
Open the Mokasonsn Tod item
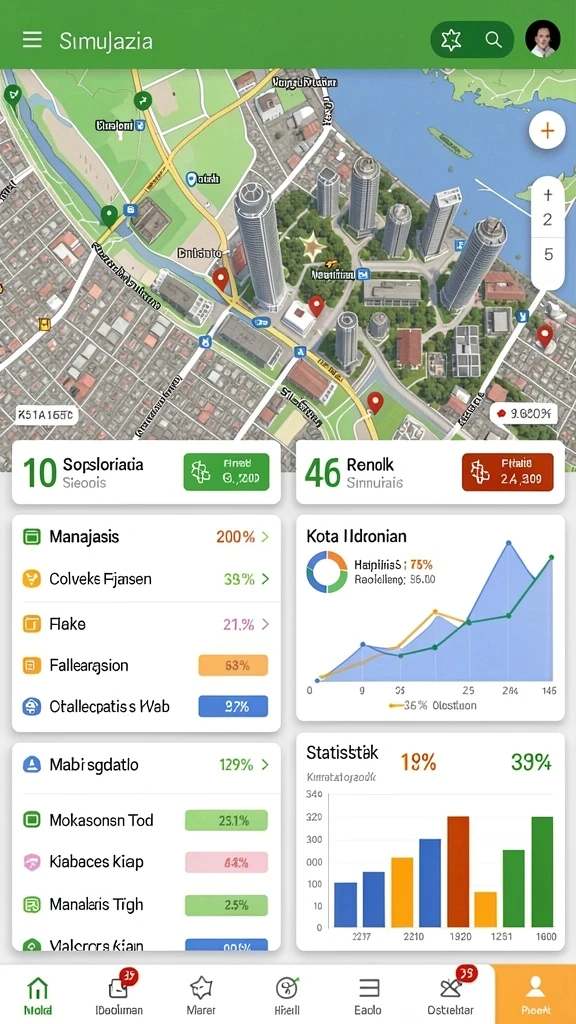tap(146, 820)
